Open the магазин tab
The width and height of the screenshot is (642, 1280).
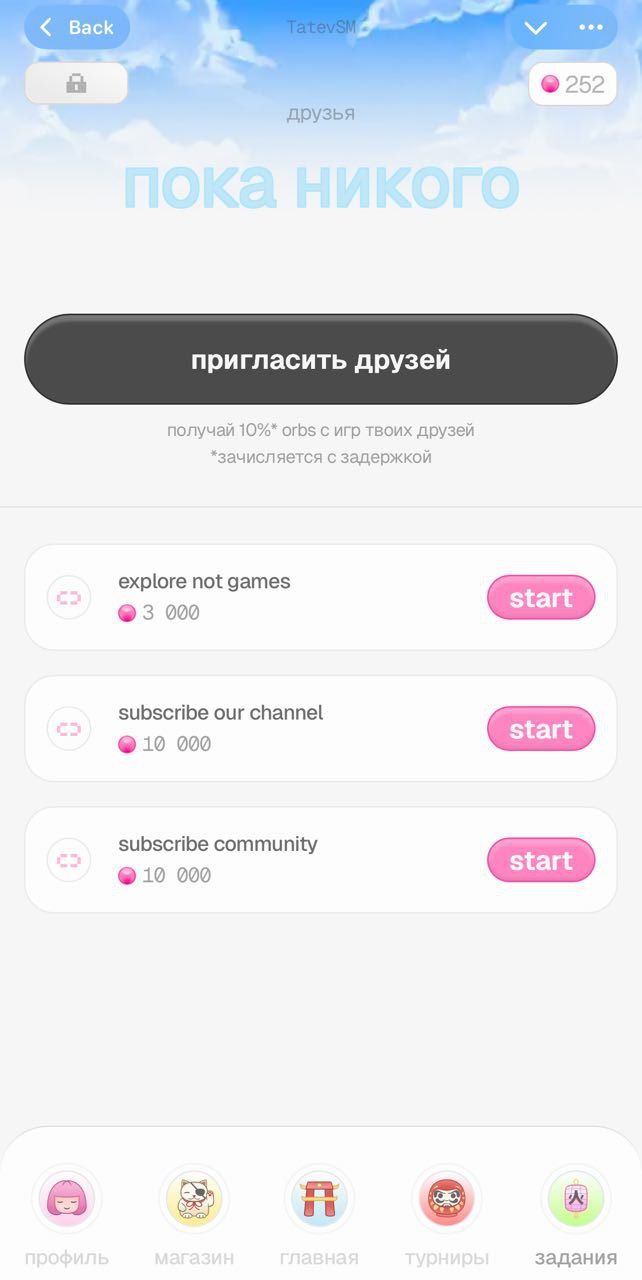(194, 1212)
